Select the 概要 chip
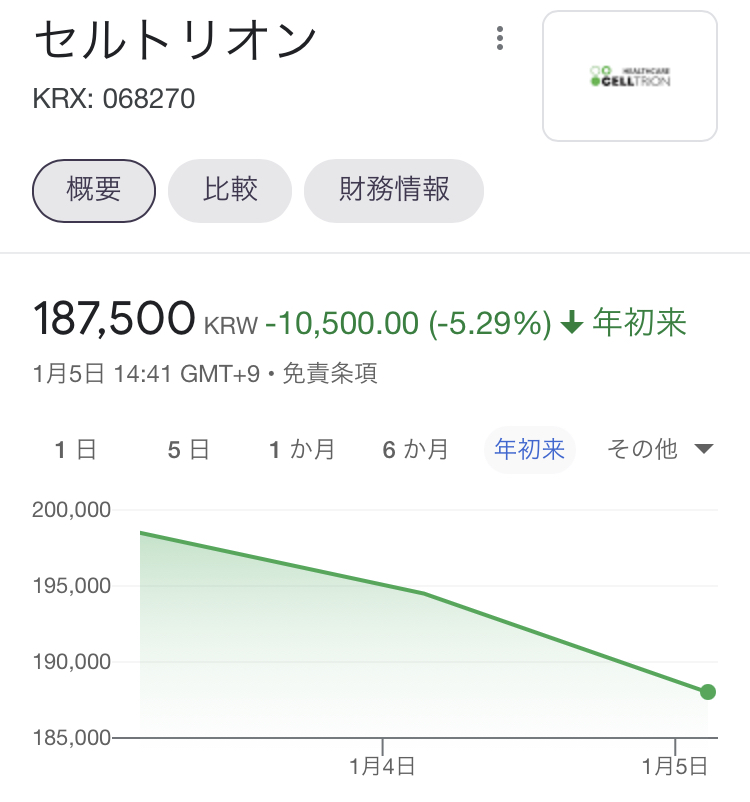 point(94,190)
